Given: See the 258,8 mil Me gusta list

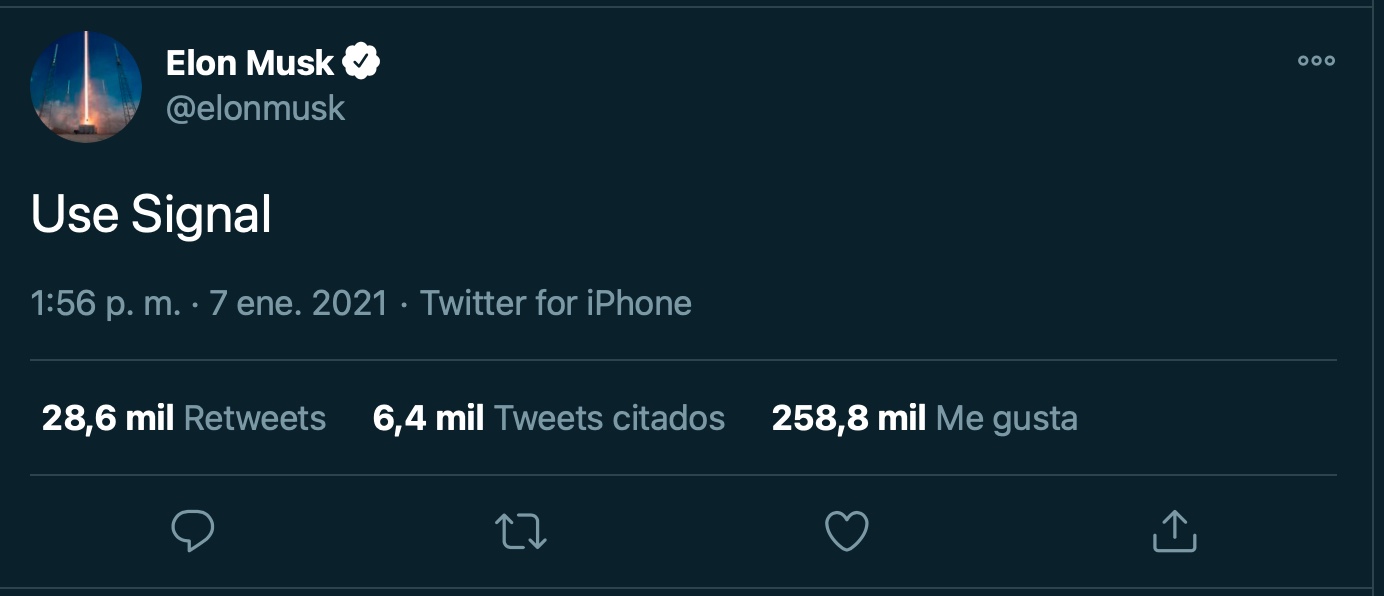Looking at the screenshot, I should tap(924, 418).
